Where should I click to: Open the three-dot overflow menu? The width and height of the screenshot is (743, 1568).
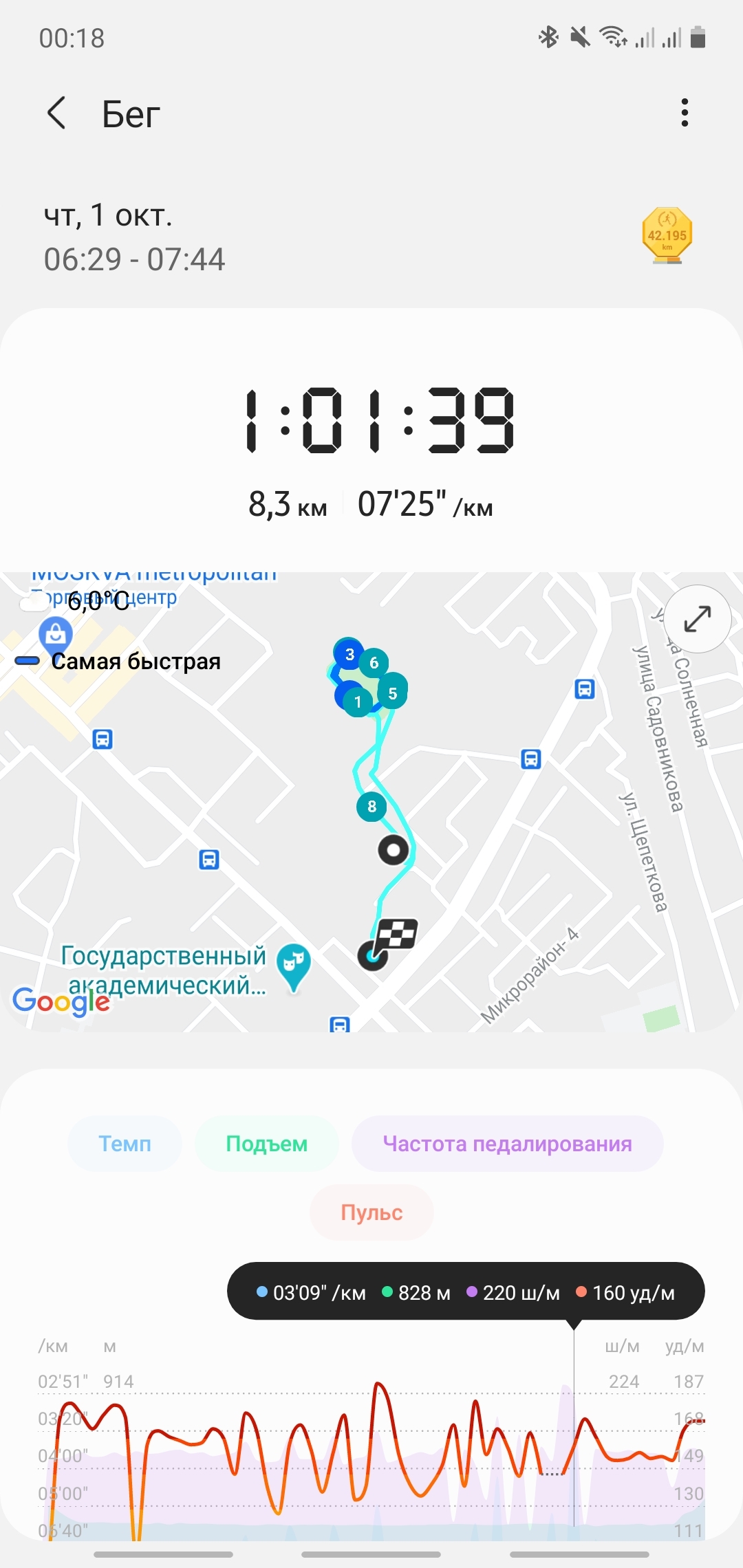click(x=684, y=113)
